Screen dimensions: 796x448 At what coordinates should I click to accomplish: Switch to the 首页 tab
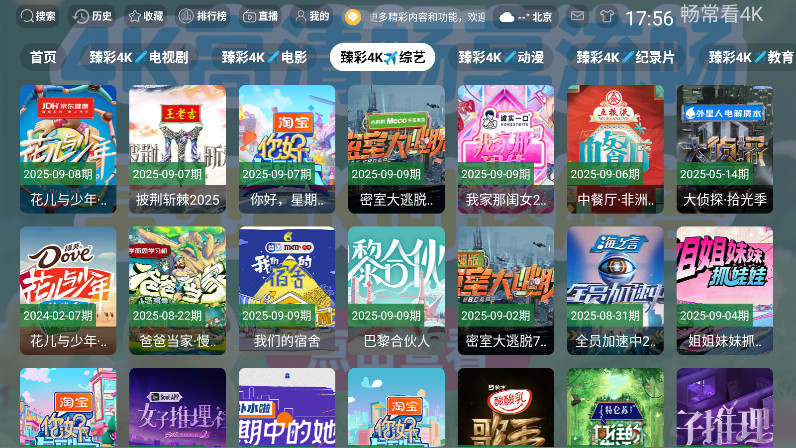[43, 57]
